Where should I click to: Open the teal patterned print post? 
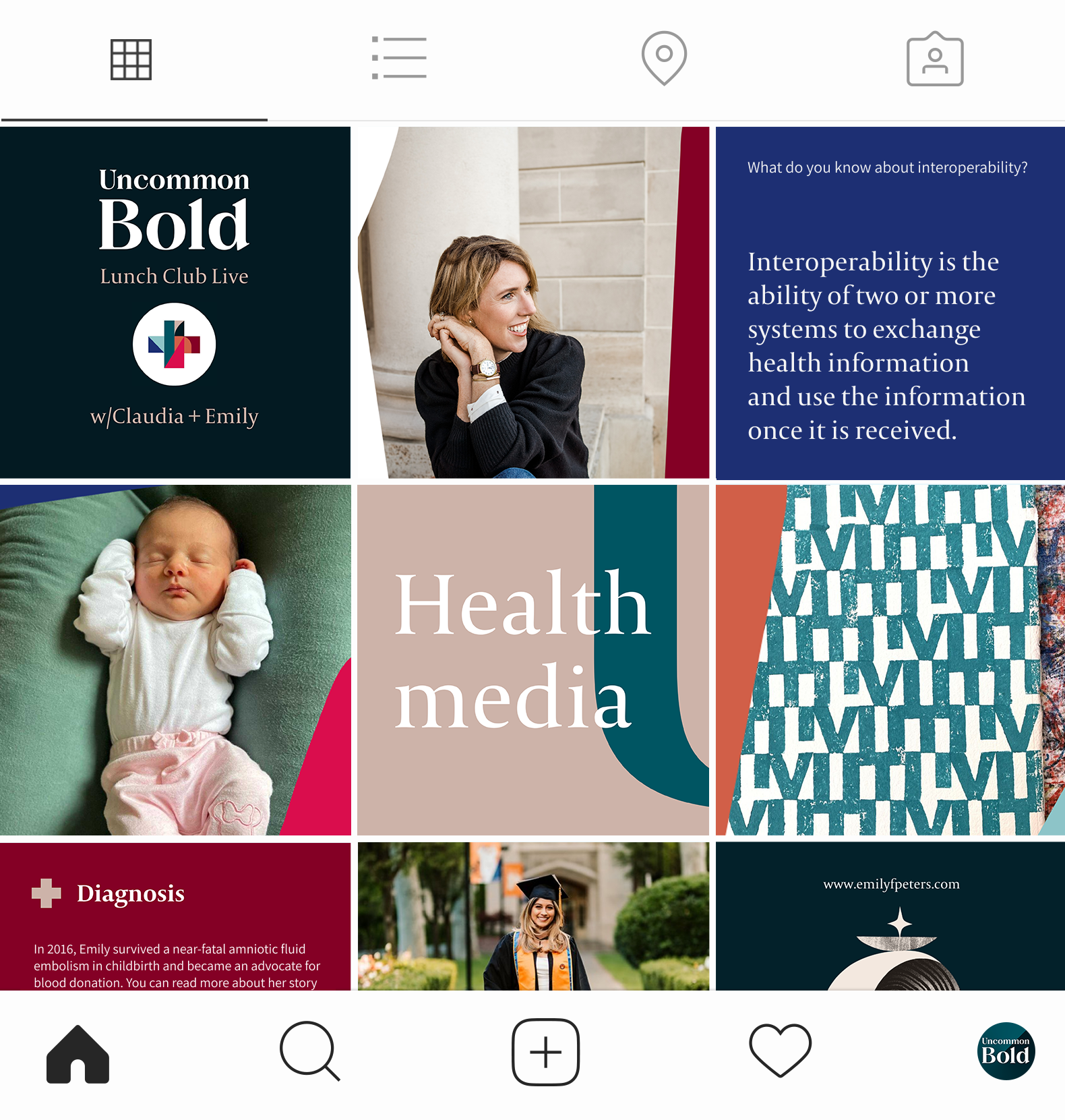890,659
